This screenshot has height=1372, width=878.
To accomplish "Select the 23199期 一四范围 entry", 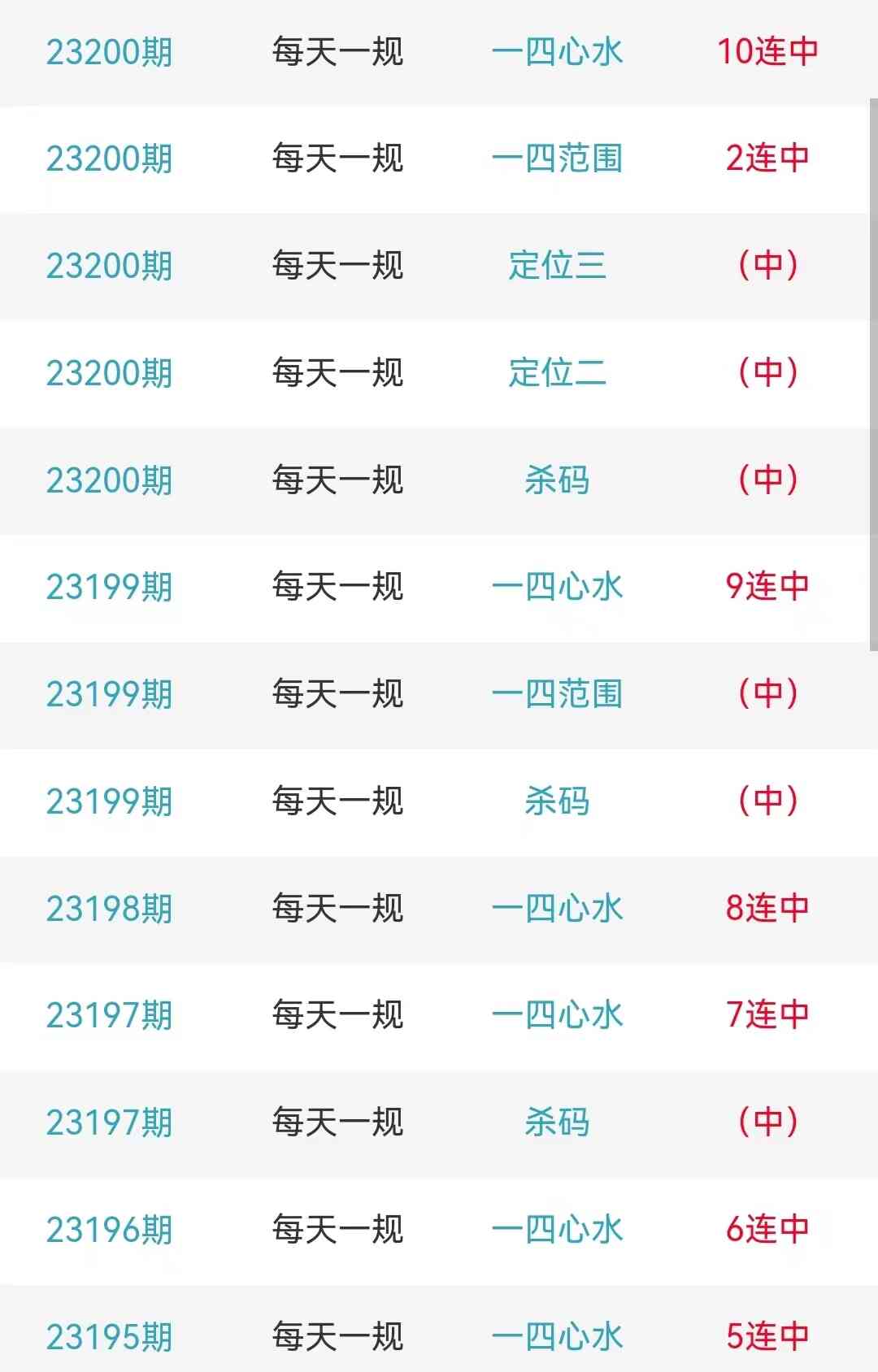I will pos(557,694).
